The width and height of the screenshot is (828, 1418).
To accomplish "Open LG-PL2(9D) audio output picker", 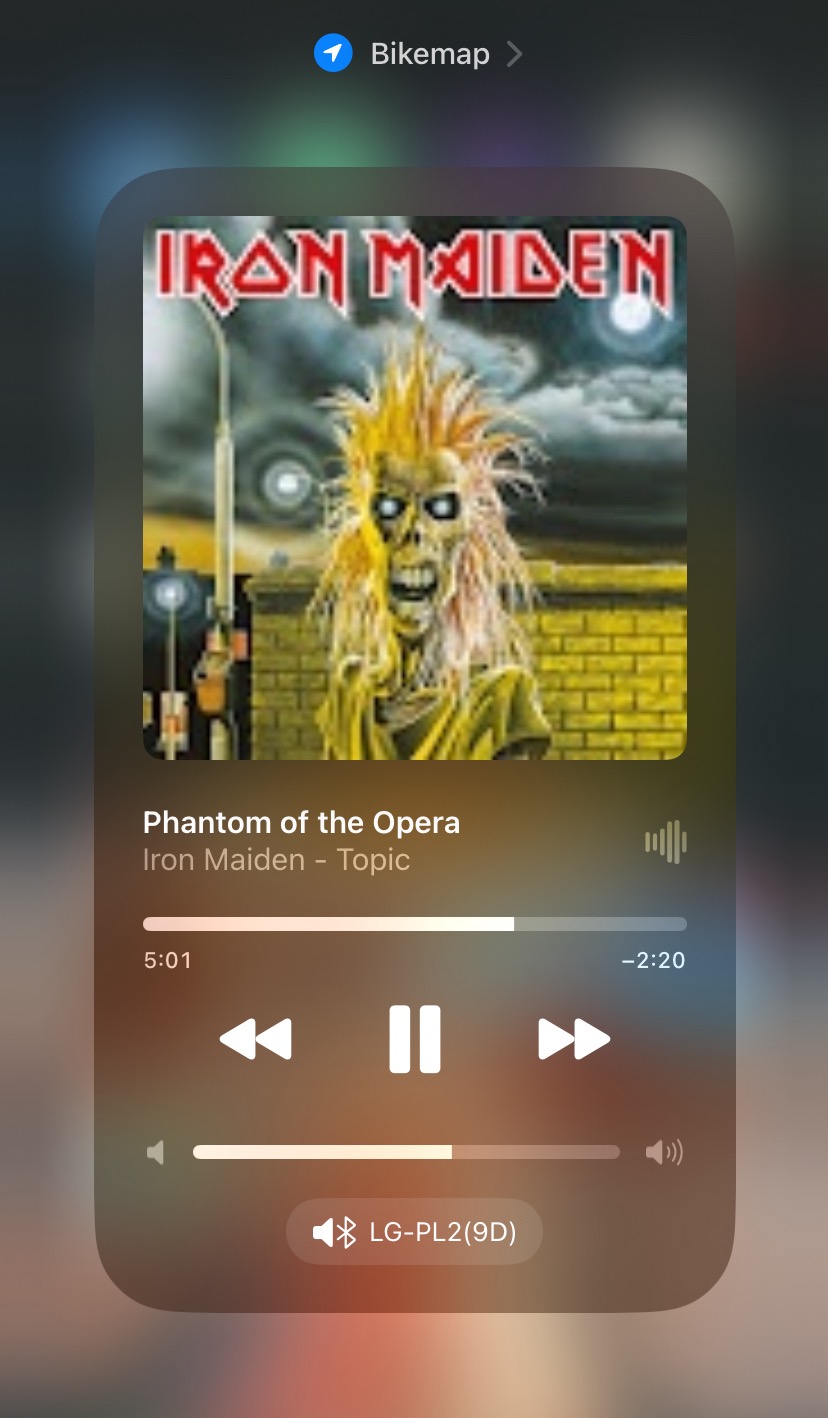I will click(x=414, y=1233).
